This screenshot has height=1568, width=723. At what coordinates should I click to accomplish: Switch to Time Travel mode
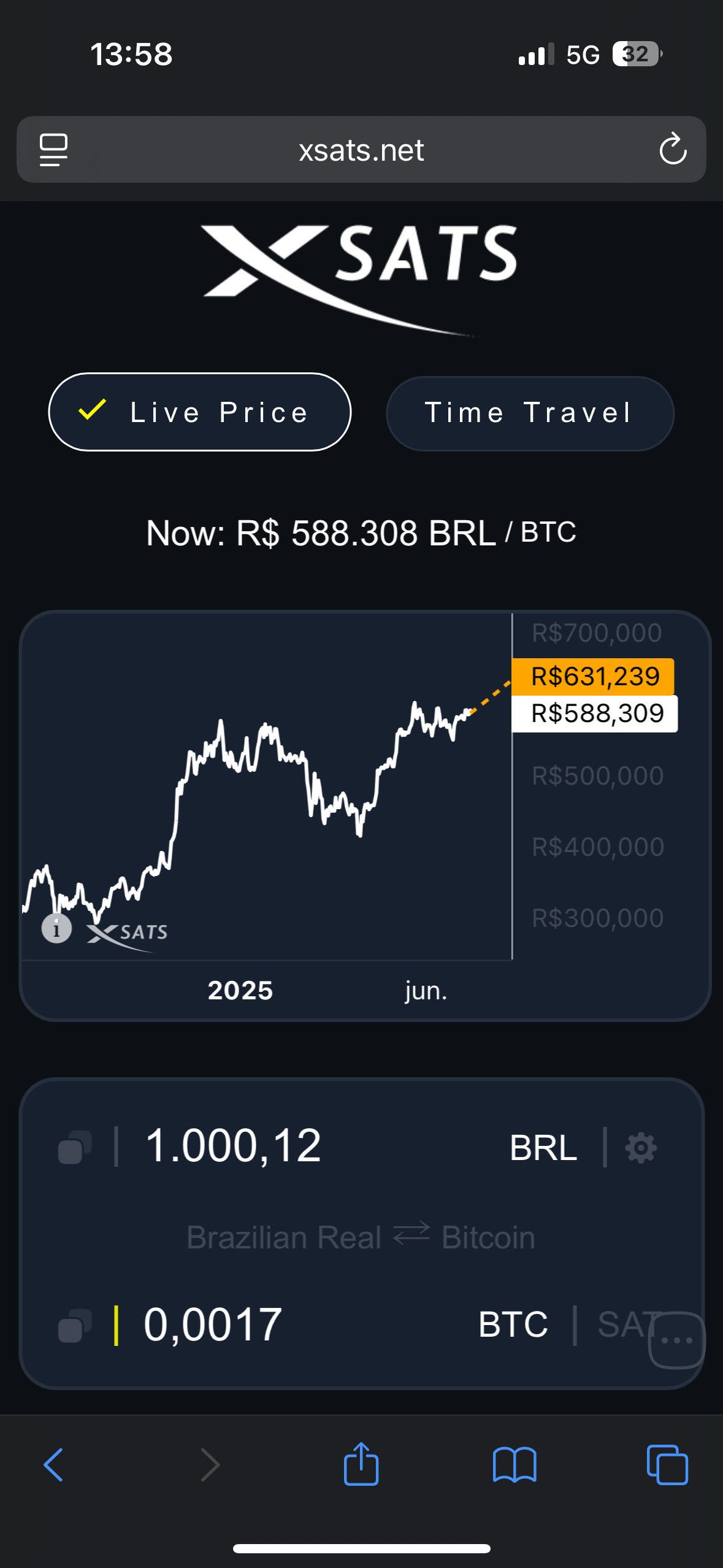tap(530, 413)
